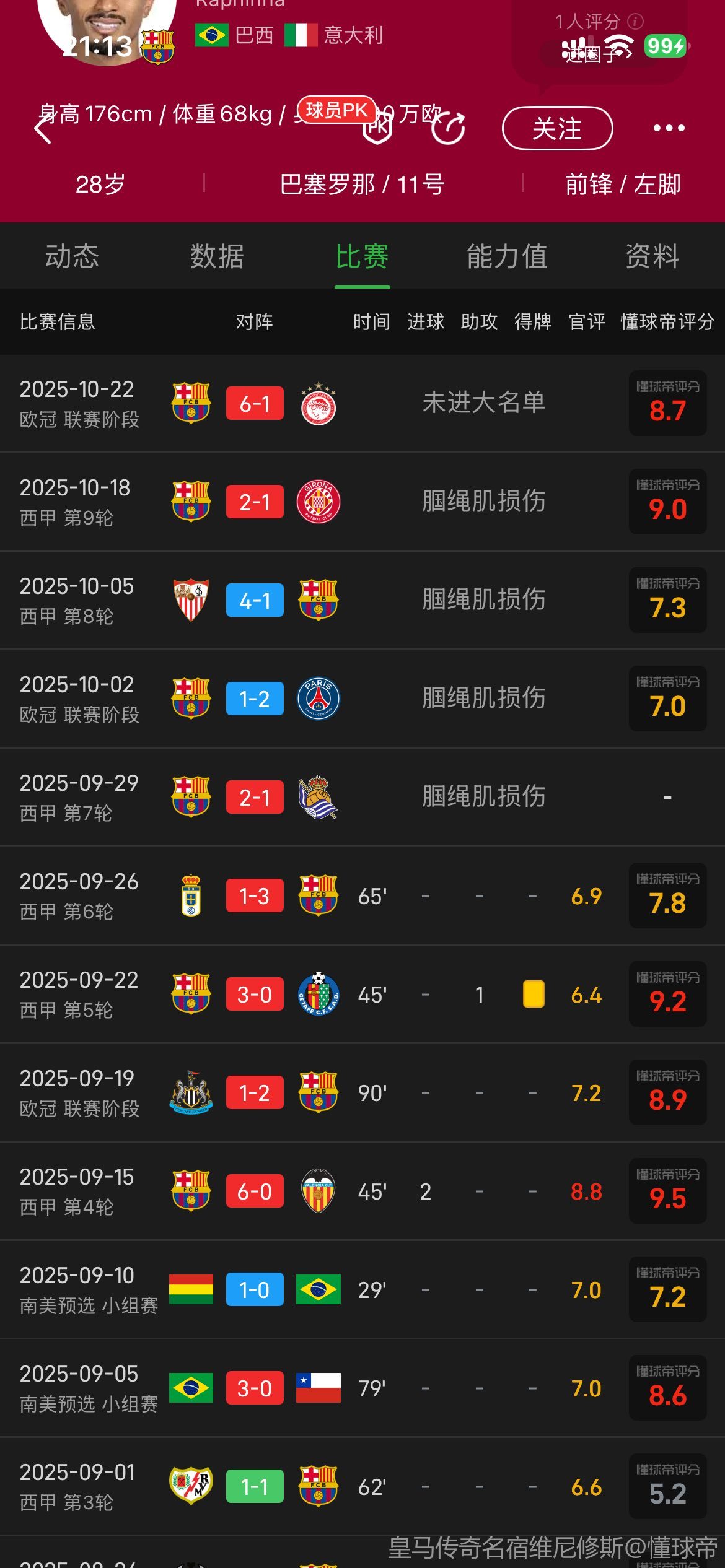Open the three-dot overflow menu

point(669,128)
